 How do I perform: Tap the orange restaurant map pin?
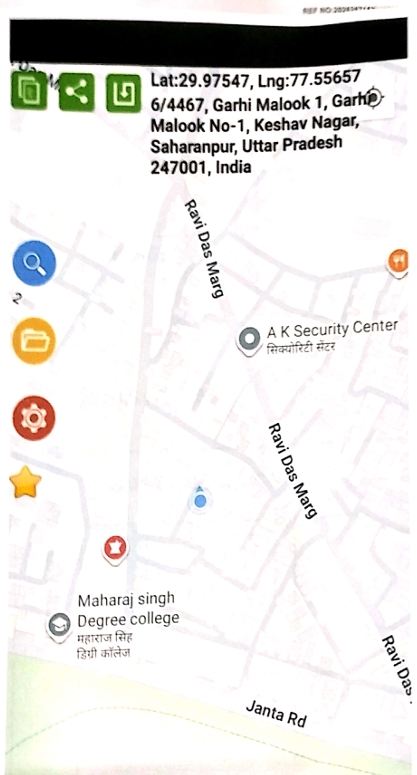398,261
